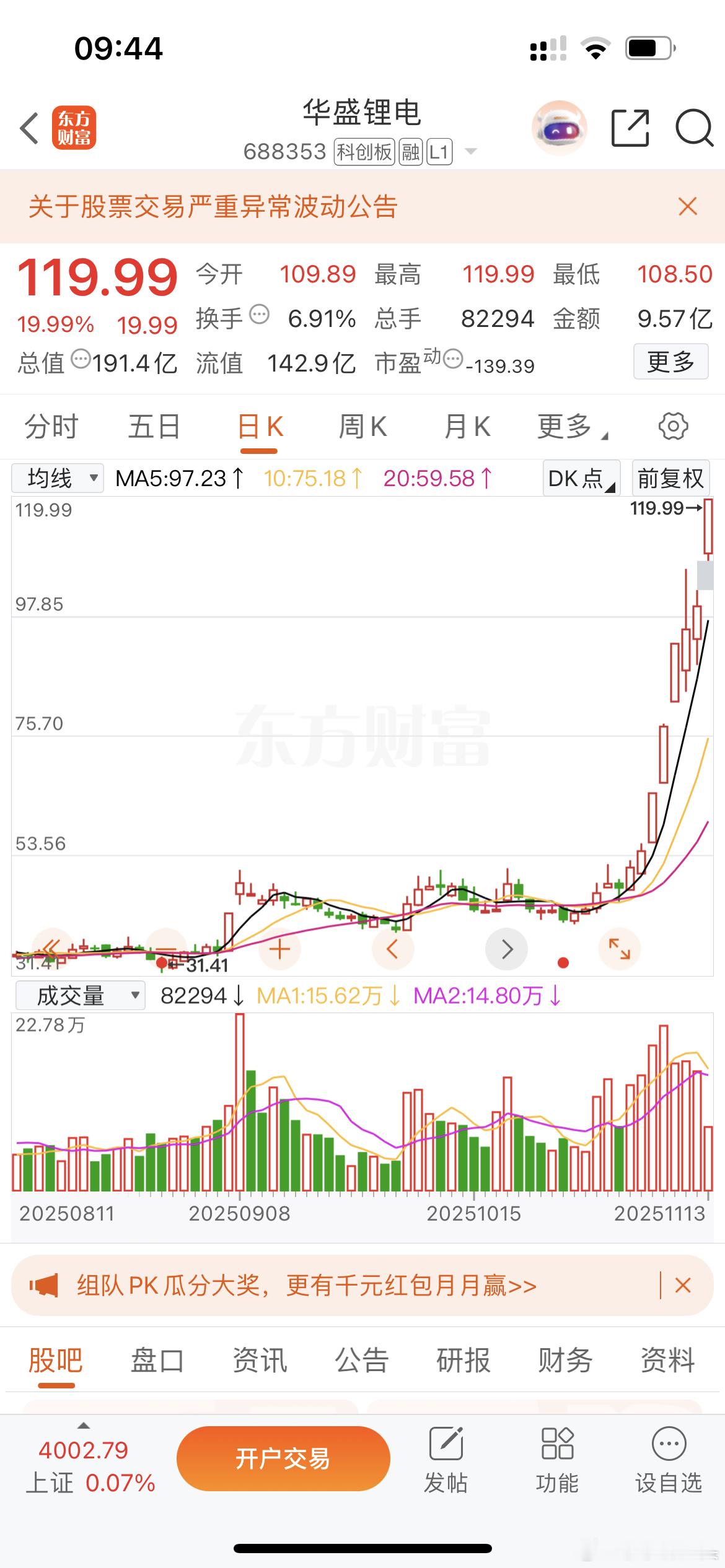Tap the 开户交易 trading button
This screenshot has height=1568, width=725.
pyautogui.click(x=283, y=1457)
